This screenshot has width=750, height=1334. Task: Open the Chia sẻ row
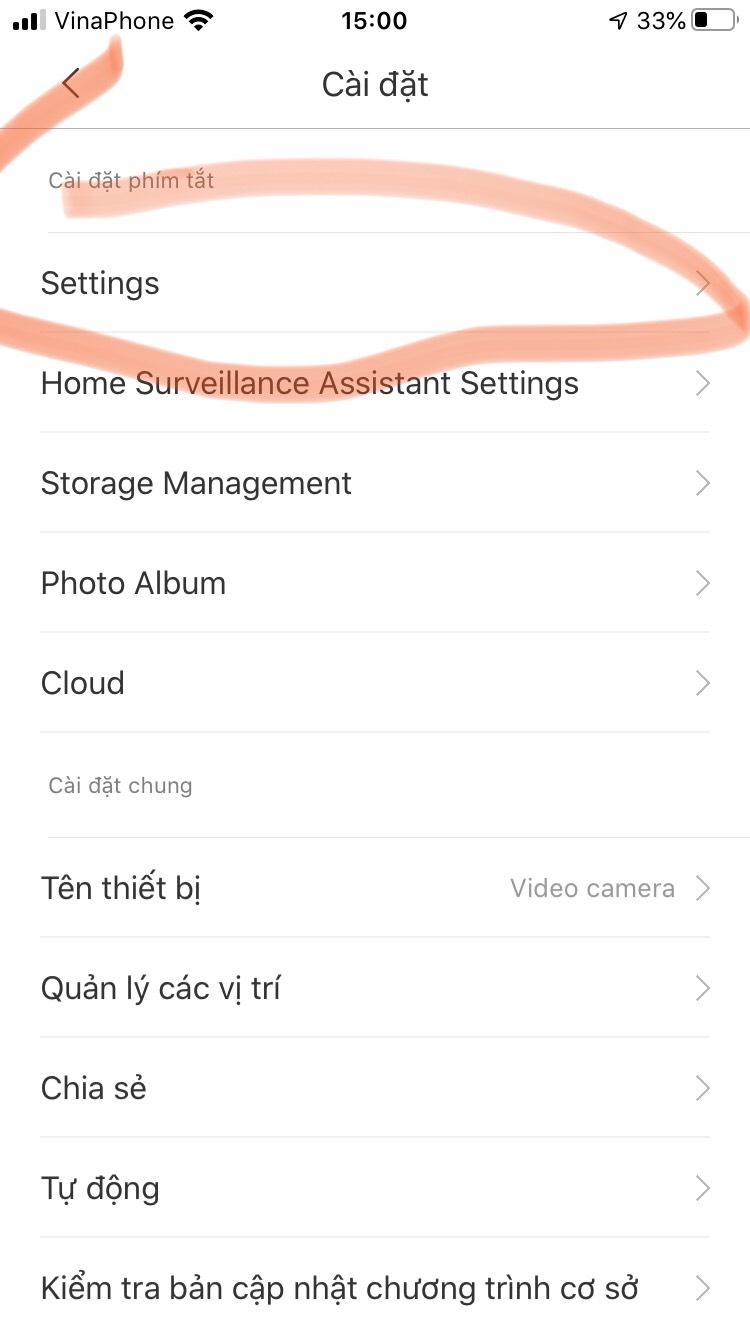(x=375, y=1088)
